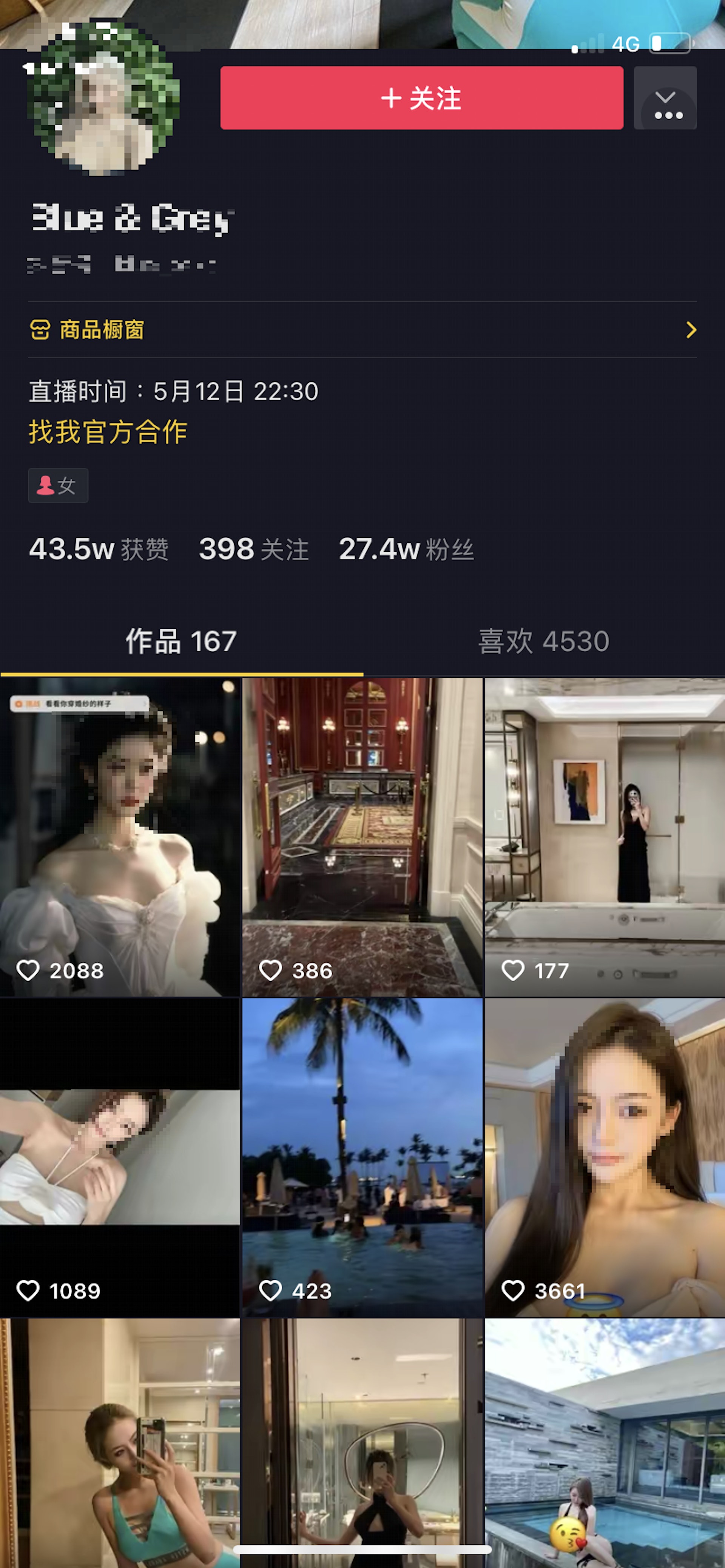
Task: Open the mirror selfie video in teal top
Action: tap(119, 1443)
